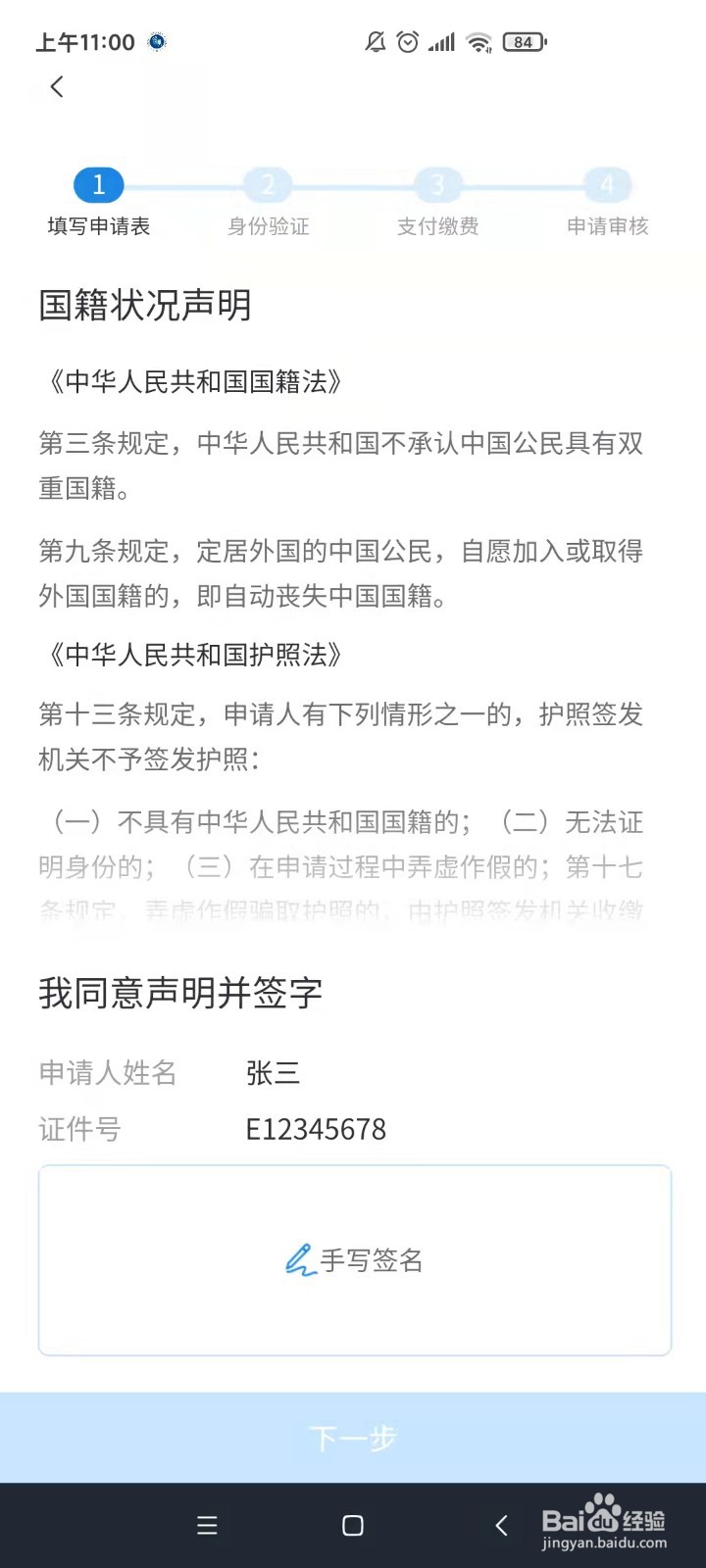Tap the alarm clock icon in status bar
This screenshot has height=1568, width=706.
click(x=407, y=42)
